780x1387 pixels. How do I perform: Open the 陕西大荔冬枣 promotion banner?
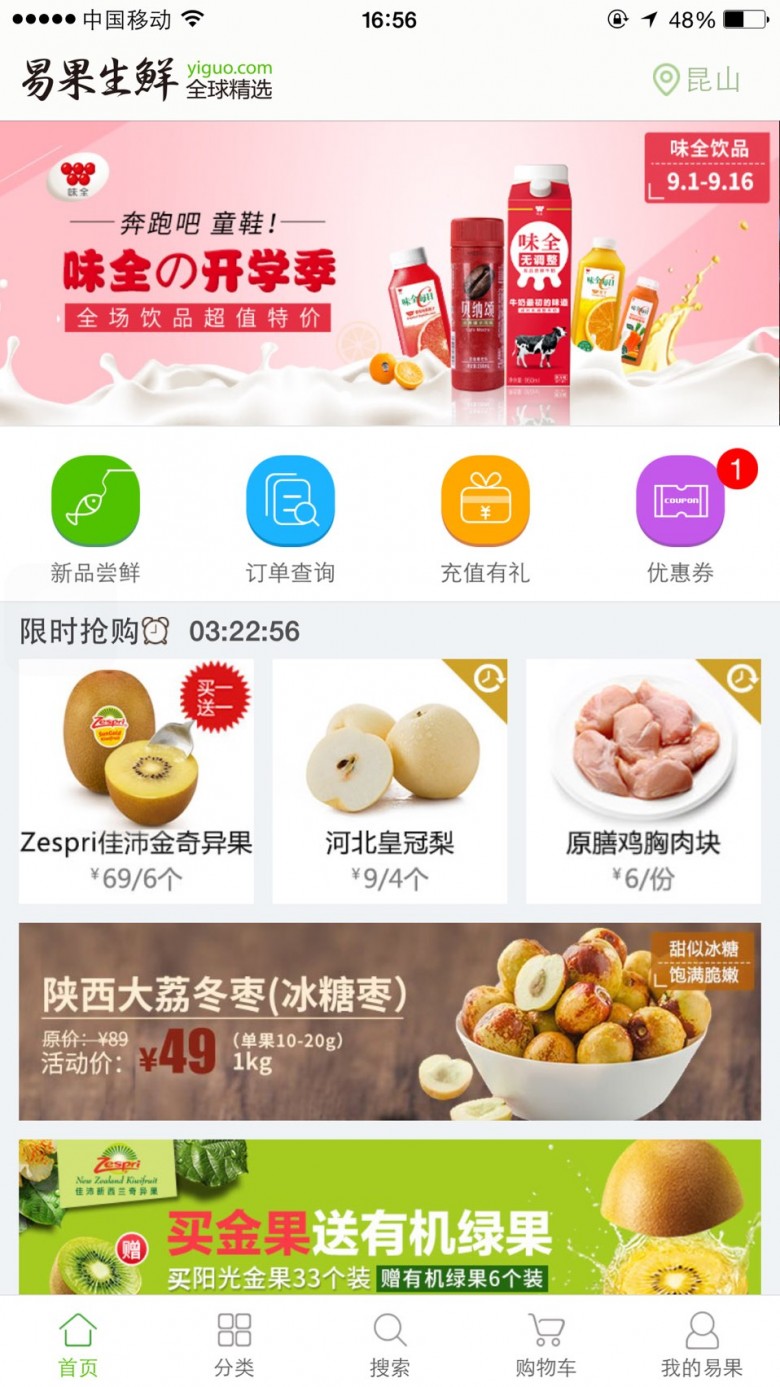click(389, 1021)
